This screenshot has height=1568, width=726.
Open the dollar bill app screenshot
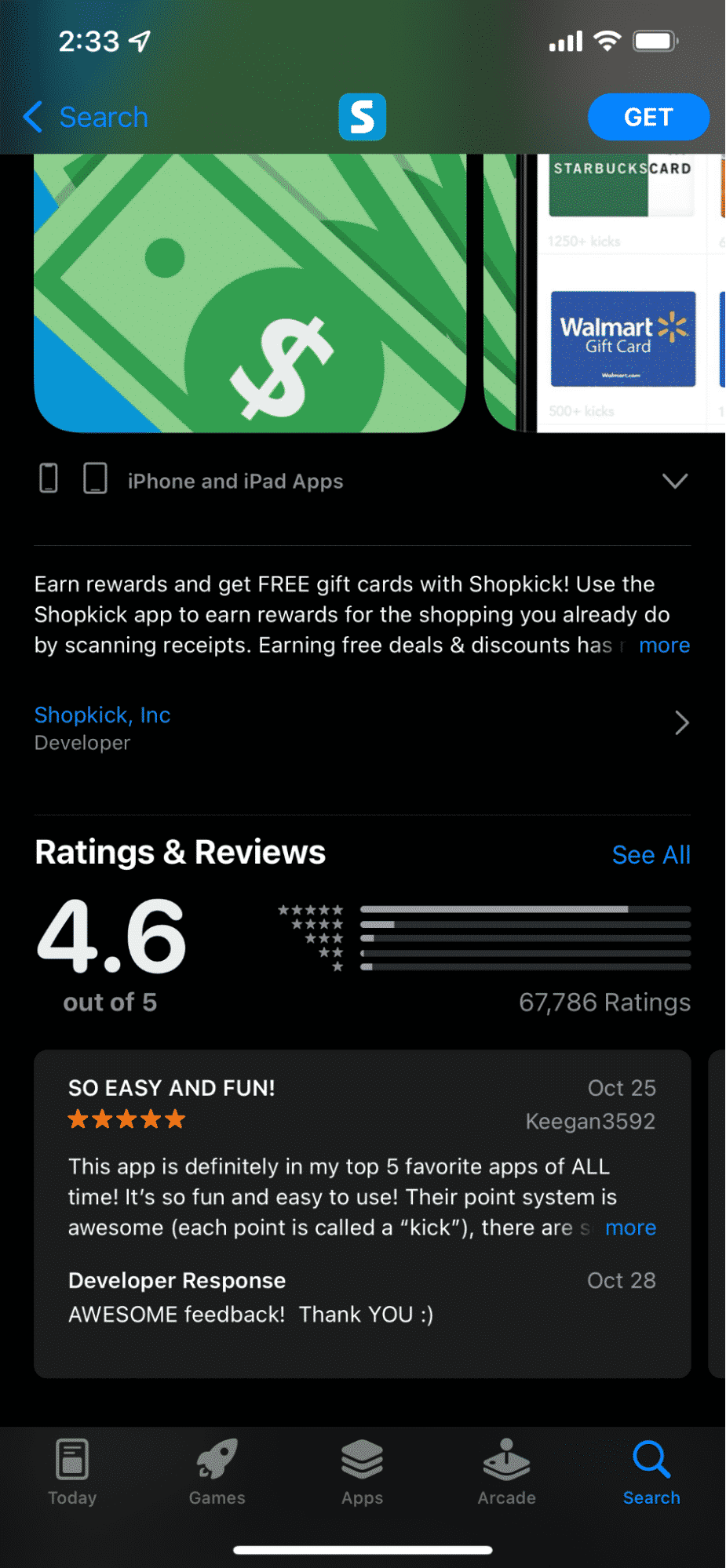click(x=250, y=293)
